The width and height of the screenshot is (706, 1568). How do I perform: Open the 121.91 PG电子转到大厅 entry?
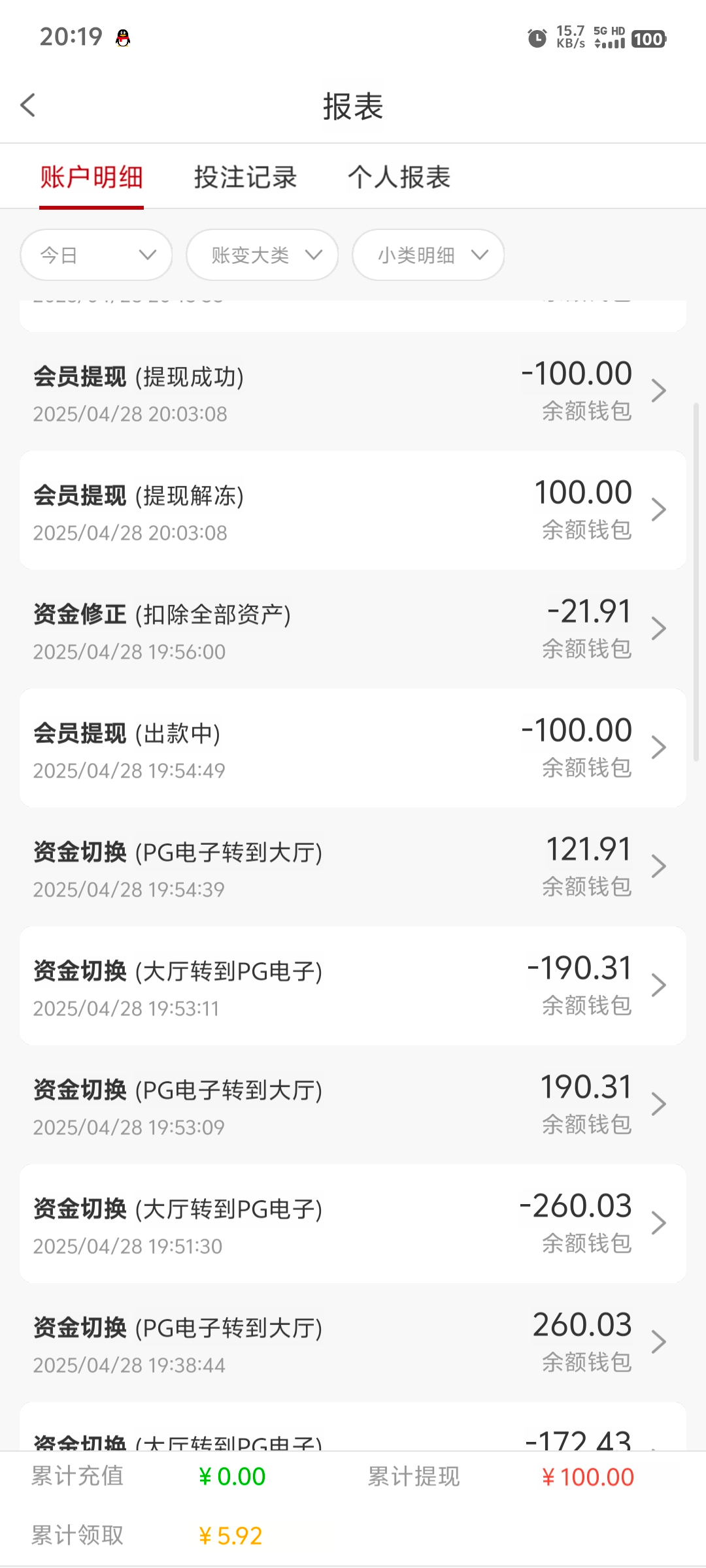click(353, 867)
